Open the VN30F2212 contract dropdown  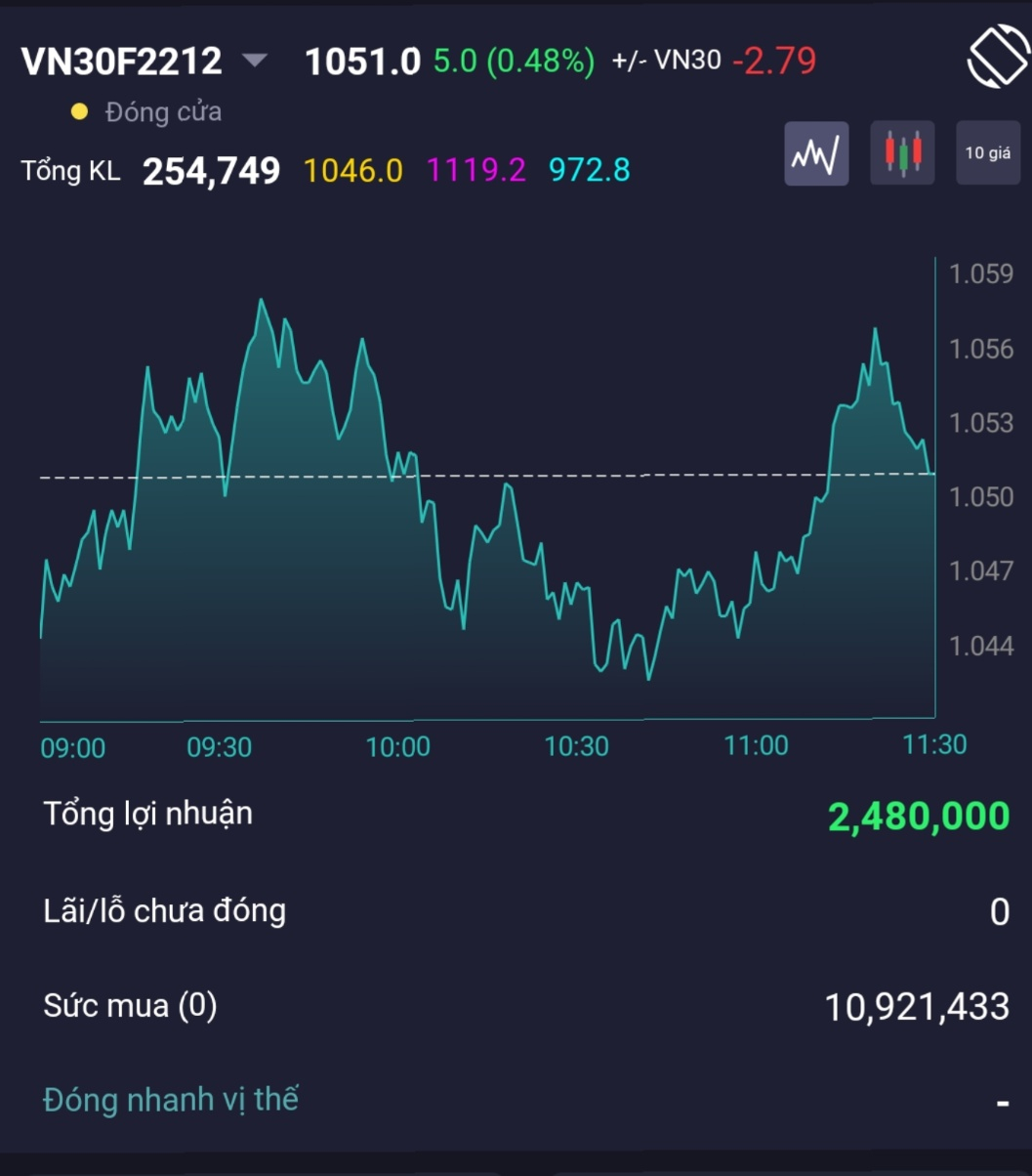(254, 62)
